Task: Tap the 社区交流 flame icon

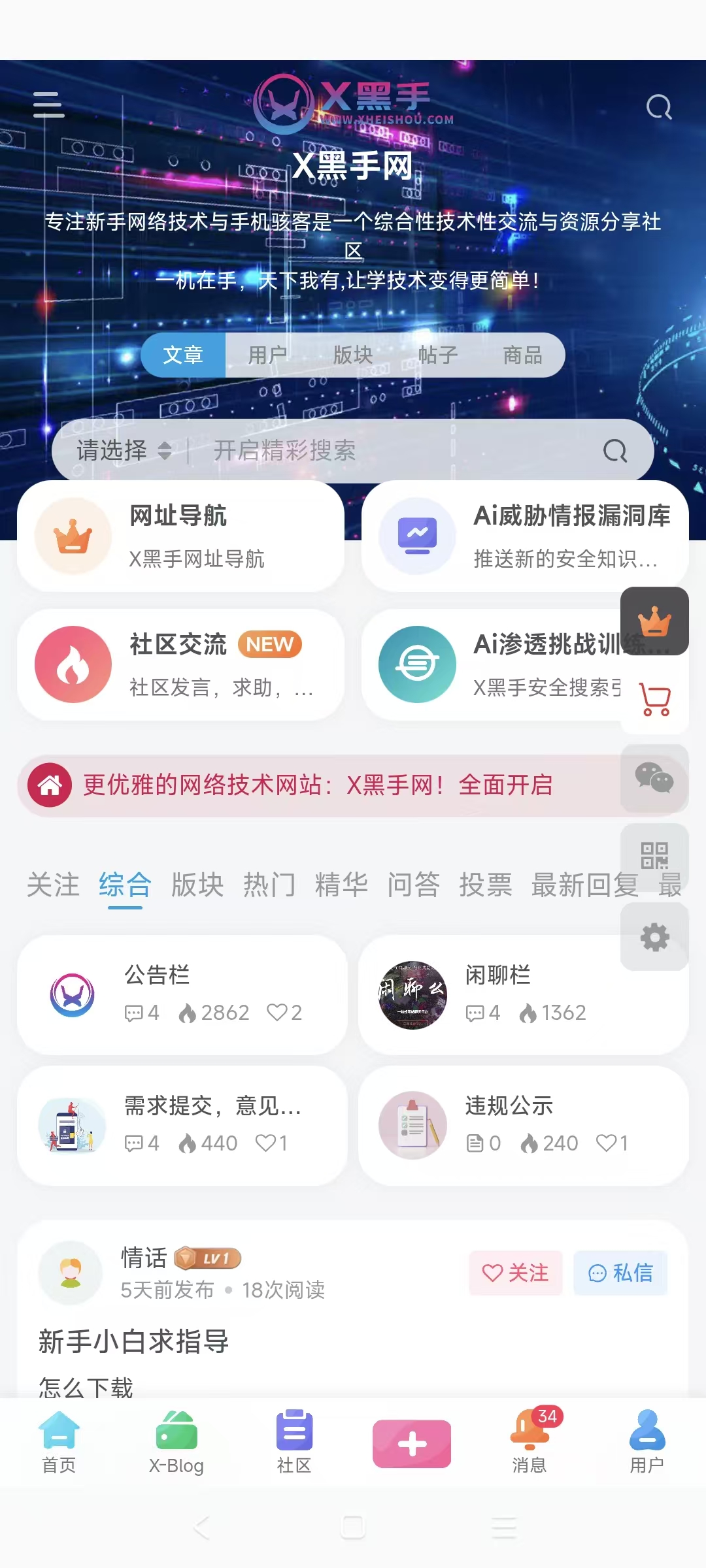Action: [x=72, y=664]
